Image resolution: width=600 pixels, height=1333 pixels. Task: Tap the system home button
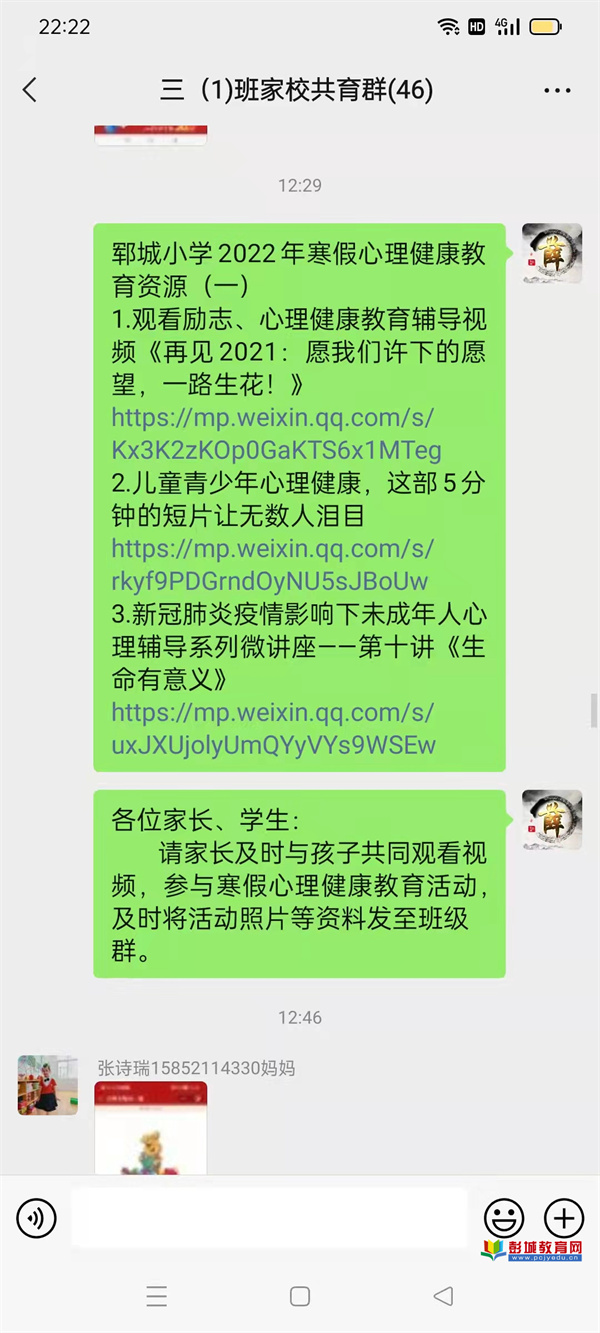[299, 1296]
